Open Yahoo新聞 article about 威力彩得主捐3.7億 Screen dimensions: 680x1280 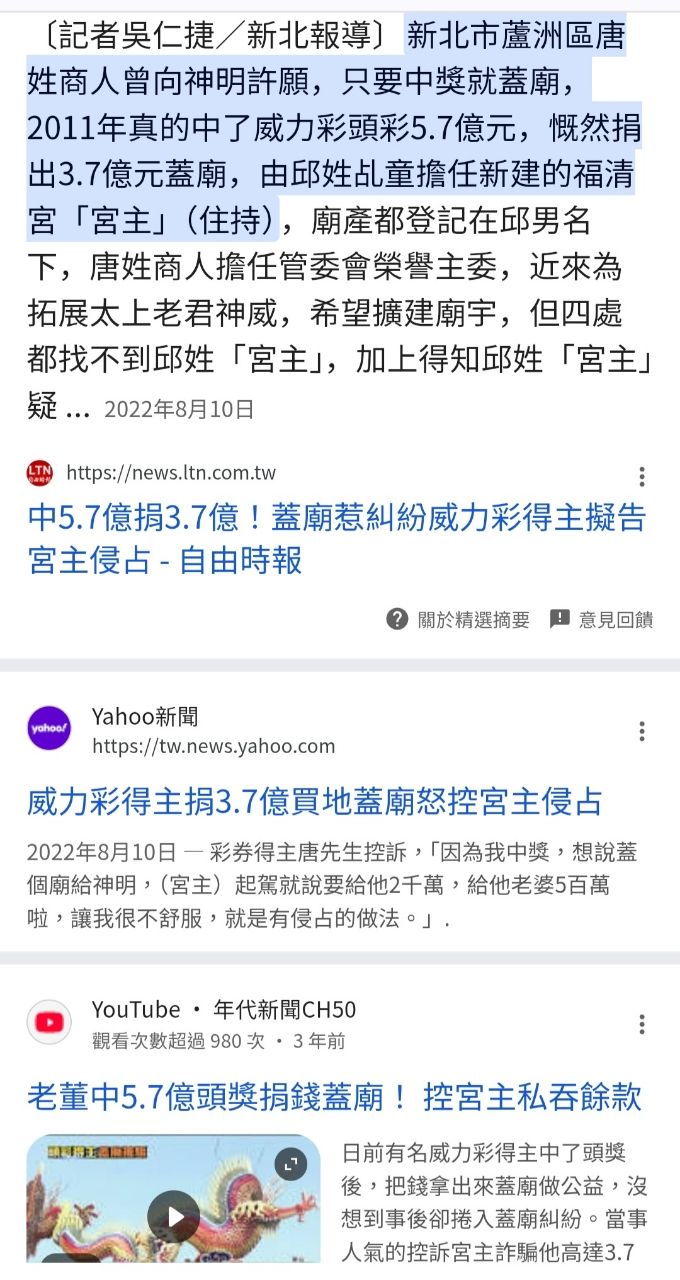click(x=314, y=800)
